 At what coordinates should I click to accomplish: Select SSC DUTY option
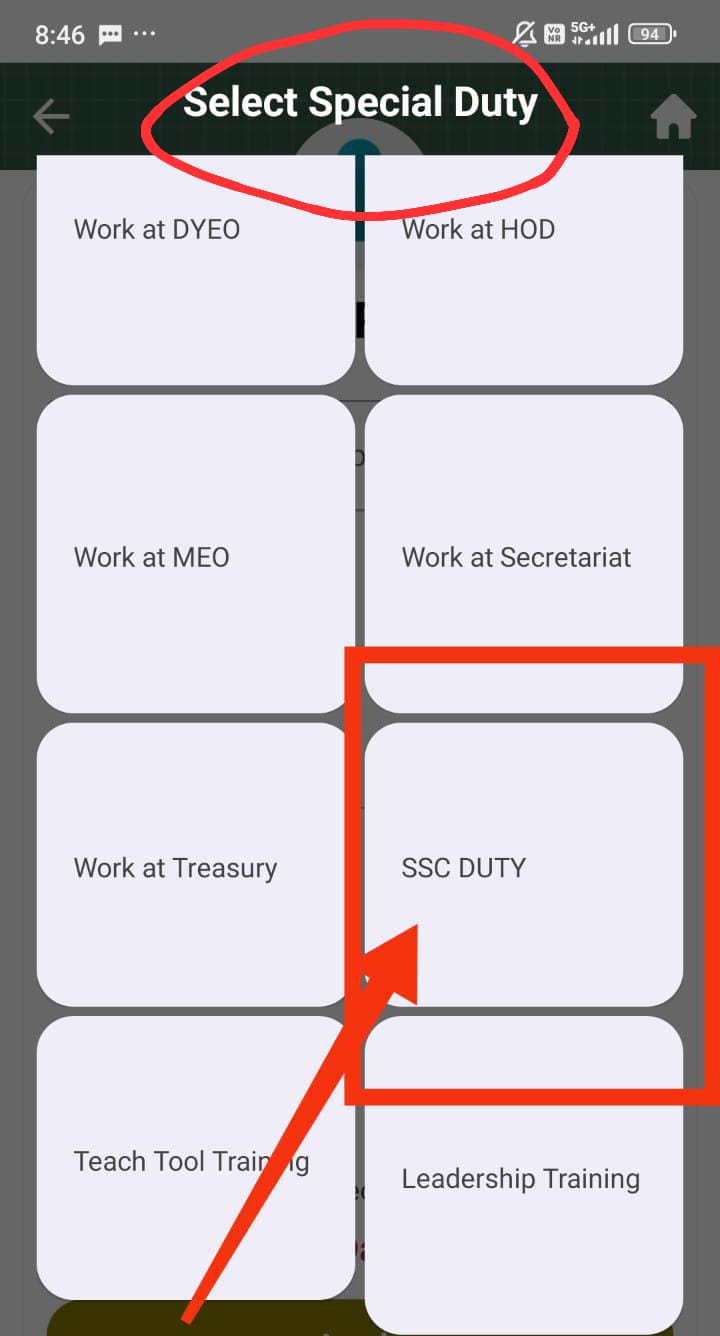(x=523, y=866)
